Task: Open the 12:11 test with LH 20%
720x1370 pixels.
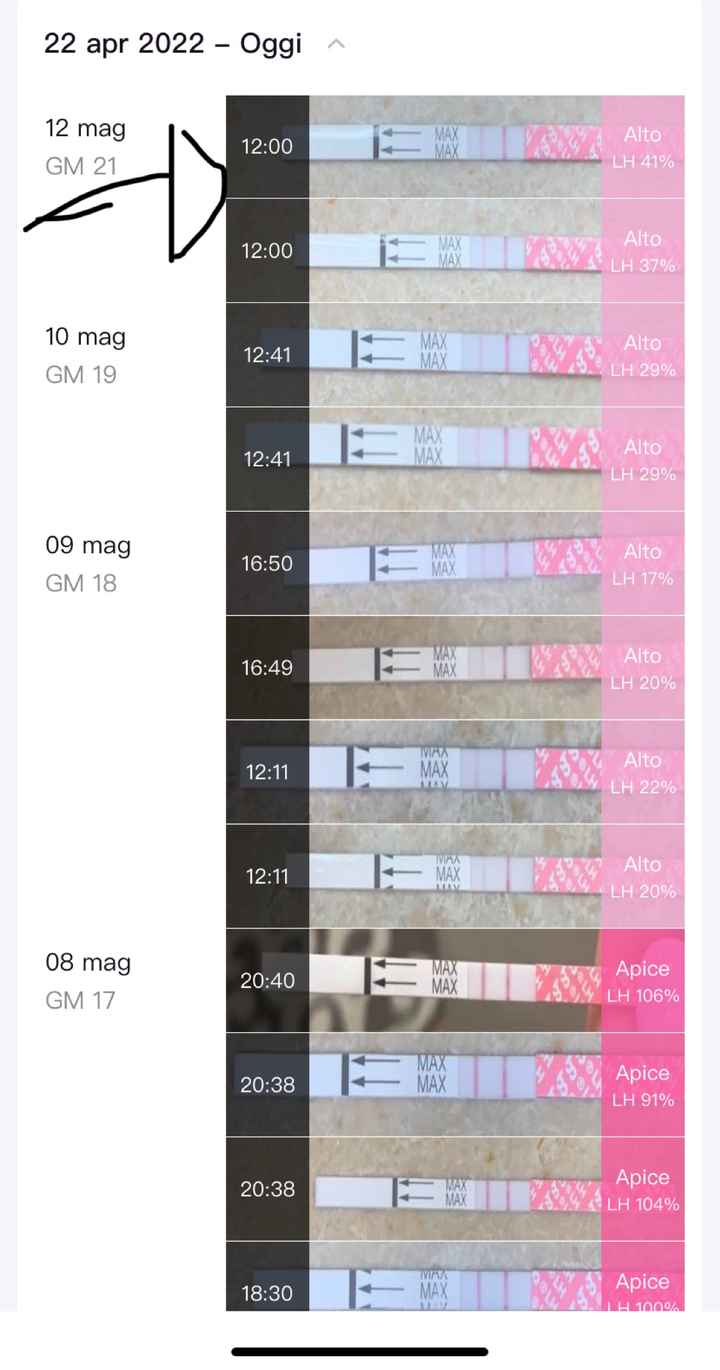Action: (x=455, y=876)
